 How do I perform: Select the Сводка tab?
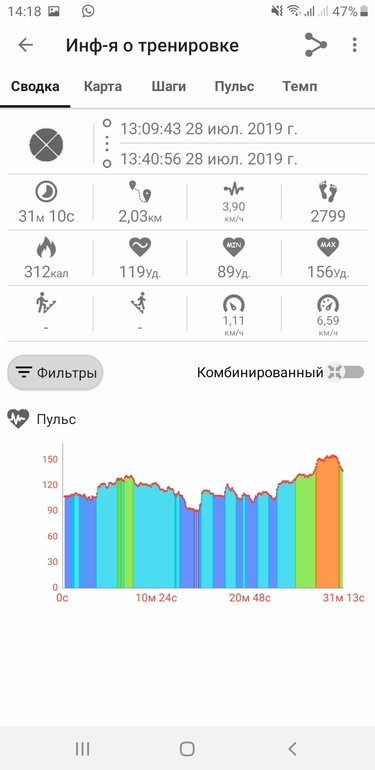pyautogui.click(x=35, y=87)
